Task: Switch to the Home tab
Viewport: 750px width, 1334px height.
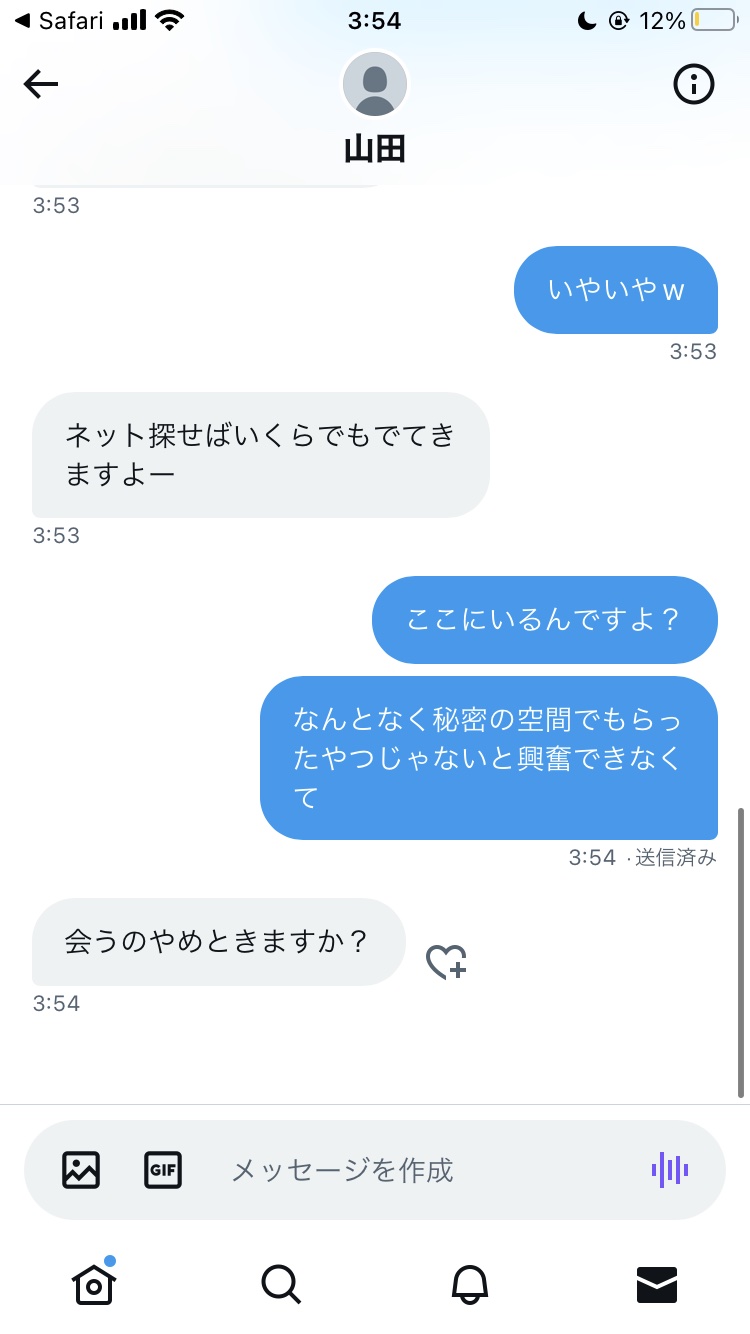Action: [x=94, y=1283]
